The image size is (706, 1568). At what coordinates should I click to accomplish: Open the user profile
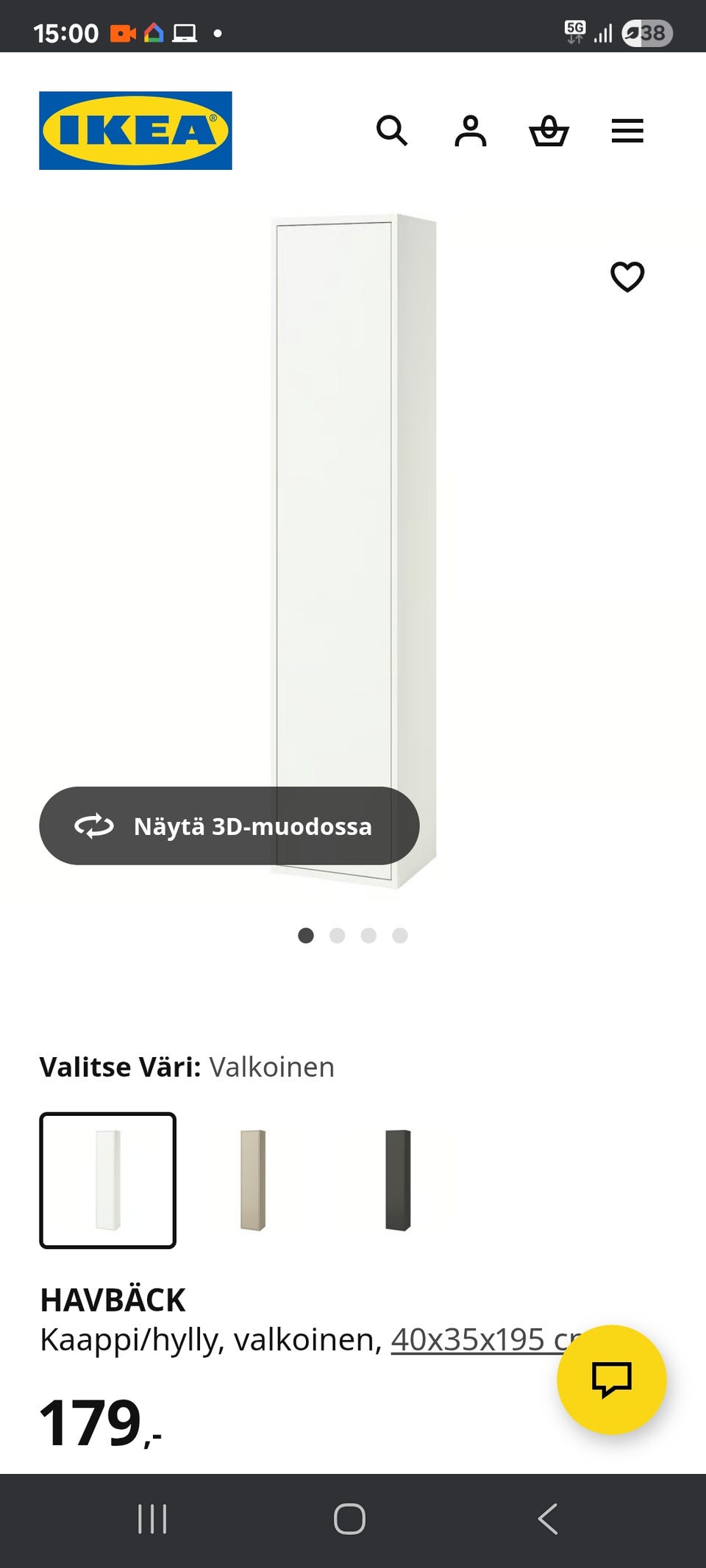point(471,131)
